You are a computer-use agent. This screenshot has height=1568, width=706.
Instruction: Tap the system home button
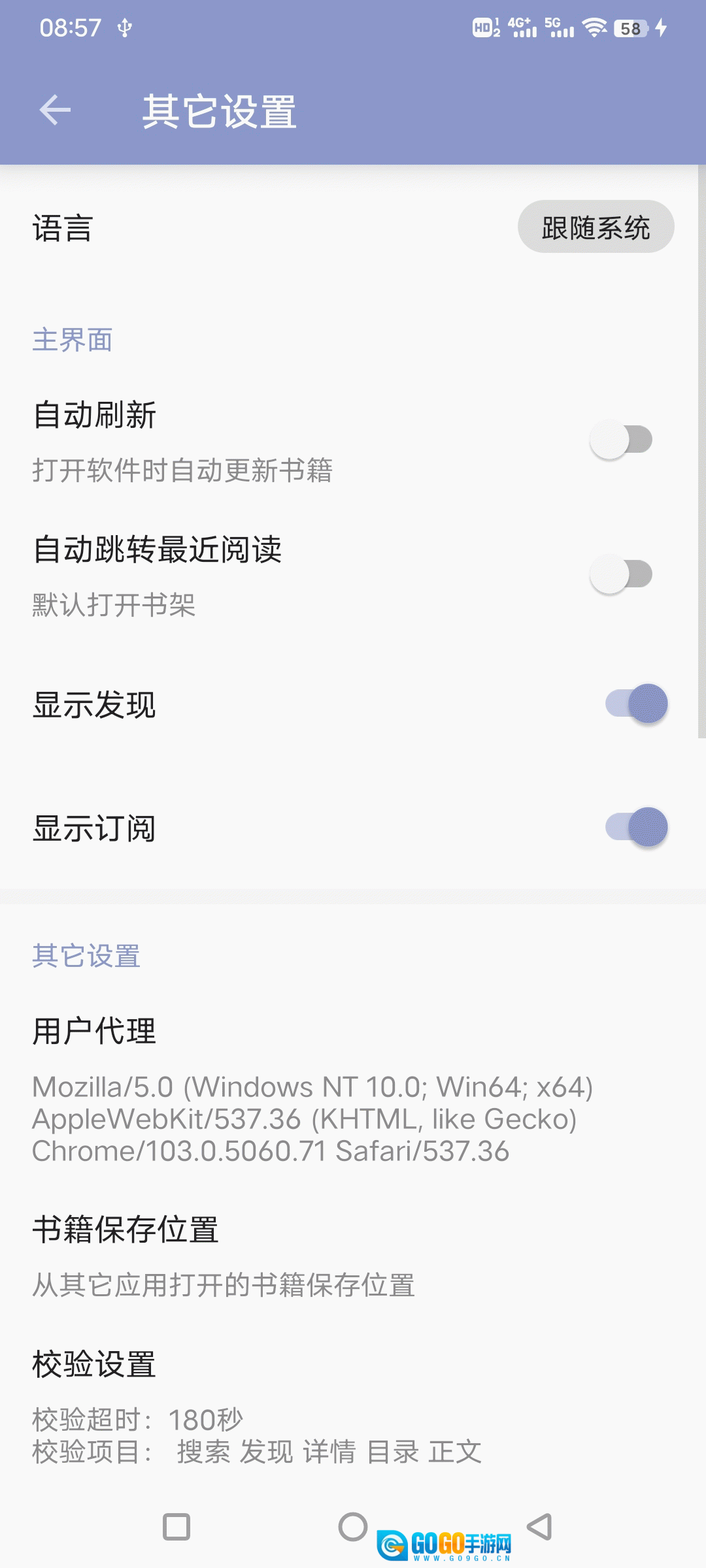coord(353,1527)
